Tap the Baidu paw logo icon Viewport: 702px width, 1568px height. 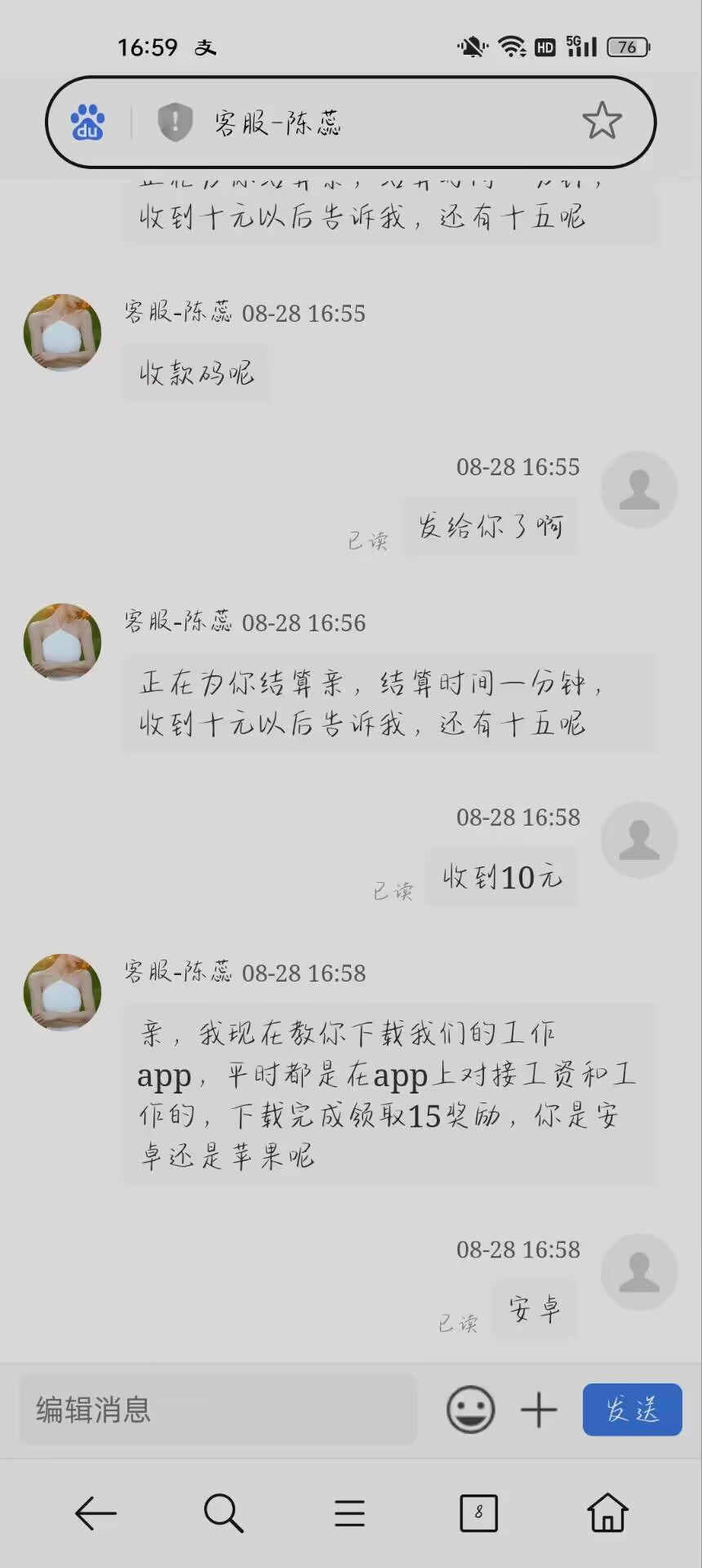(87, 122)
